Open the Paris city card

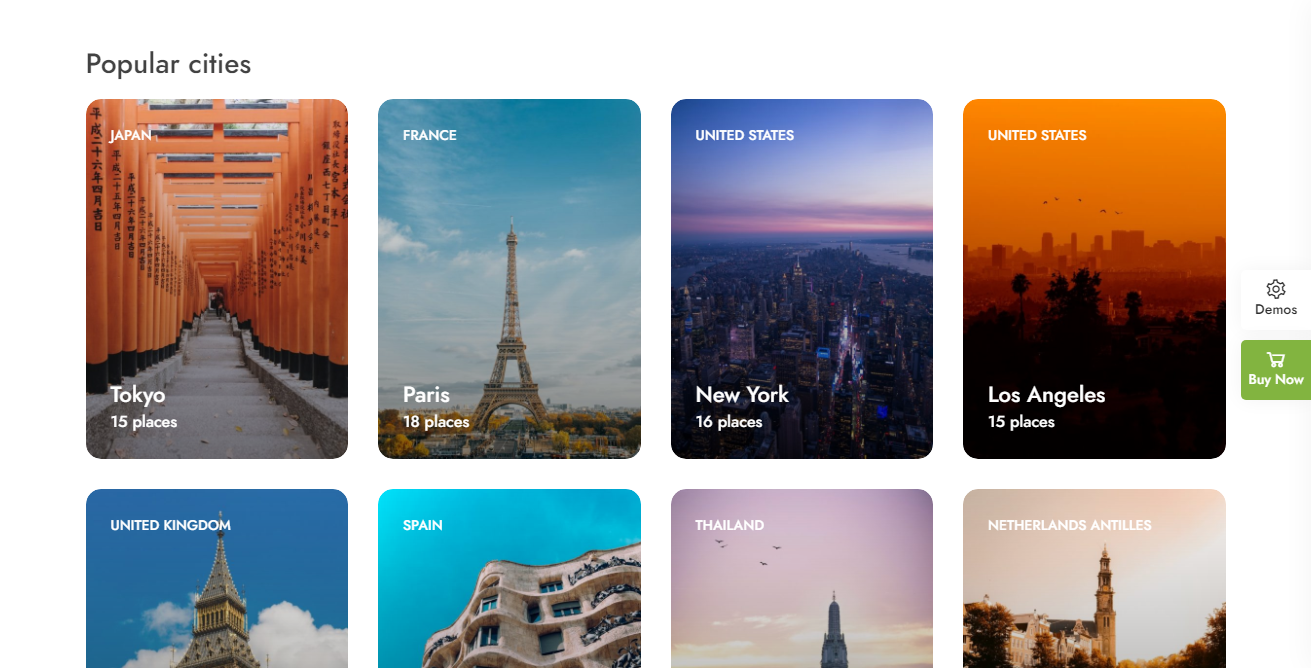pos(509,279)
